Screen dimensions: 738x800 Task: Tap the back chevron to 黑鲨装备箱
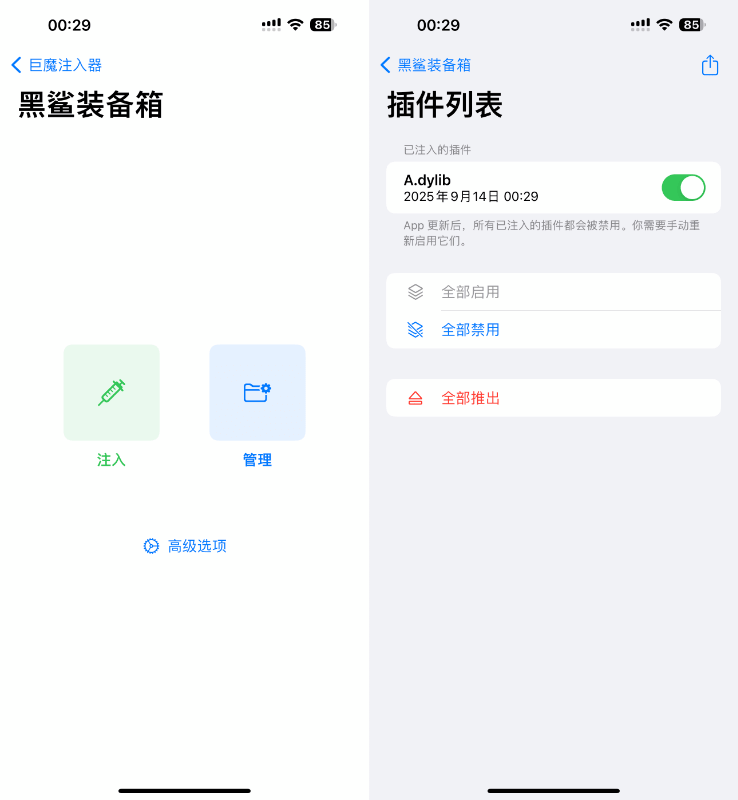385,64
